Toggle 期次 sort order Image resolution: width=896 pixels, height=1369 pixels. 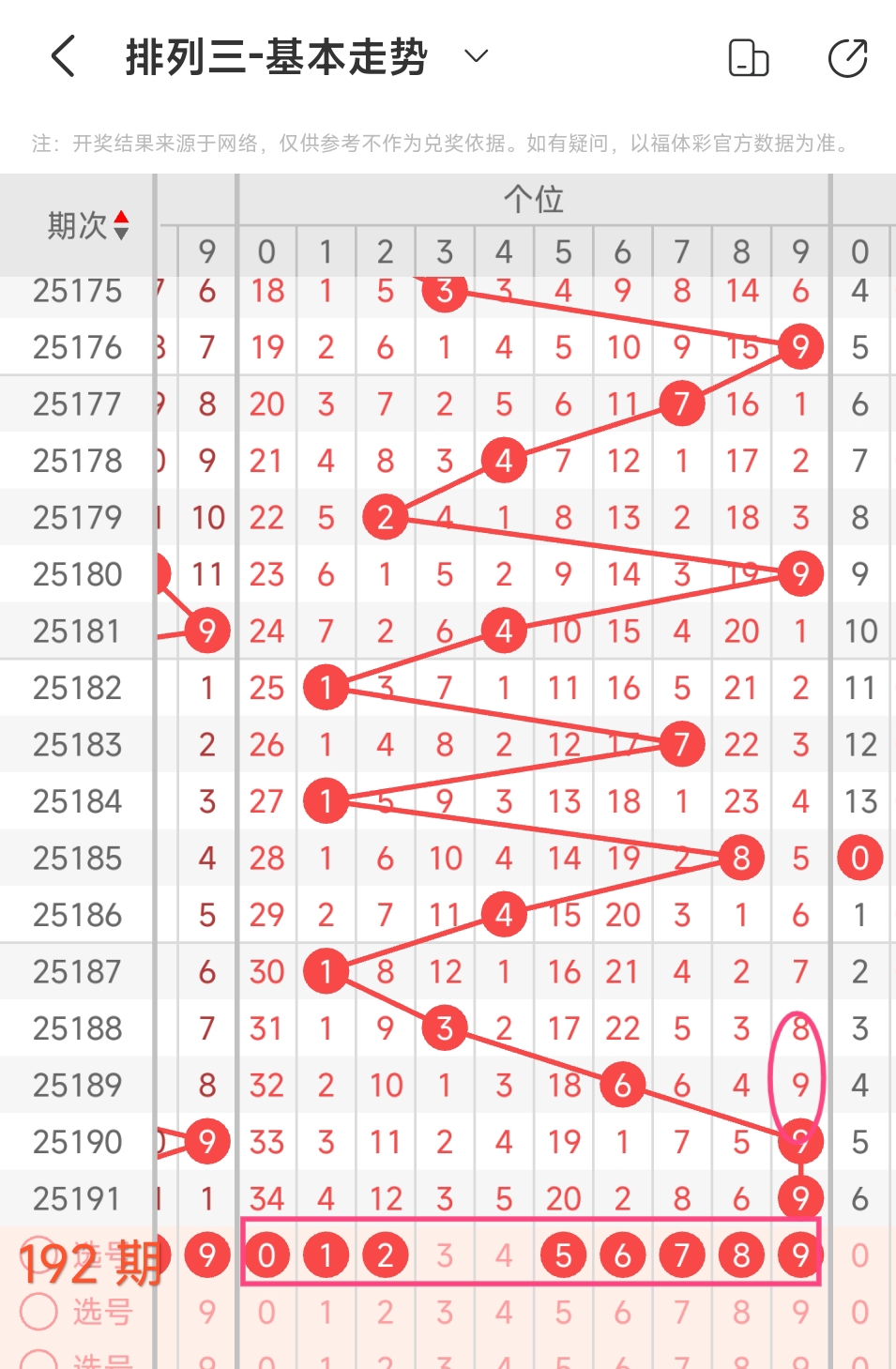pyautogui.click(x=120, y=225)
